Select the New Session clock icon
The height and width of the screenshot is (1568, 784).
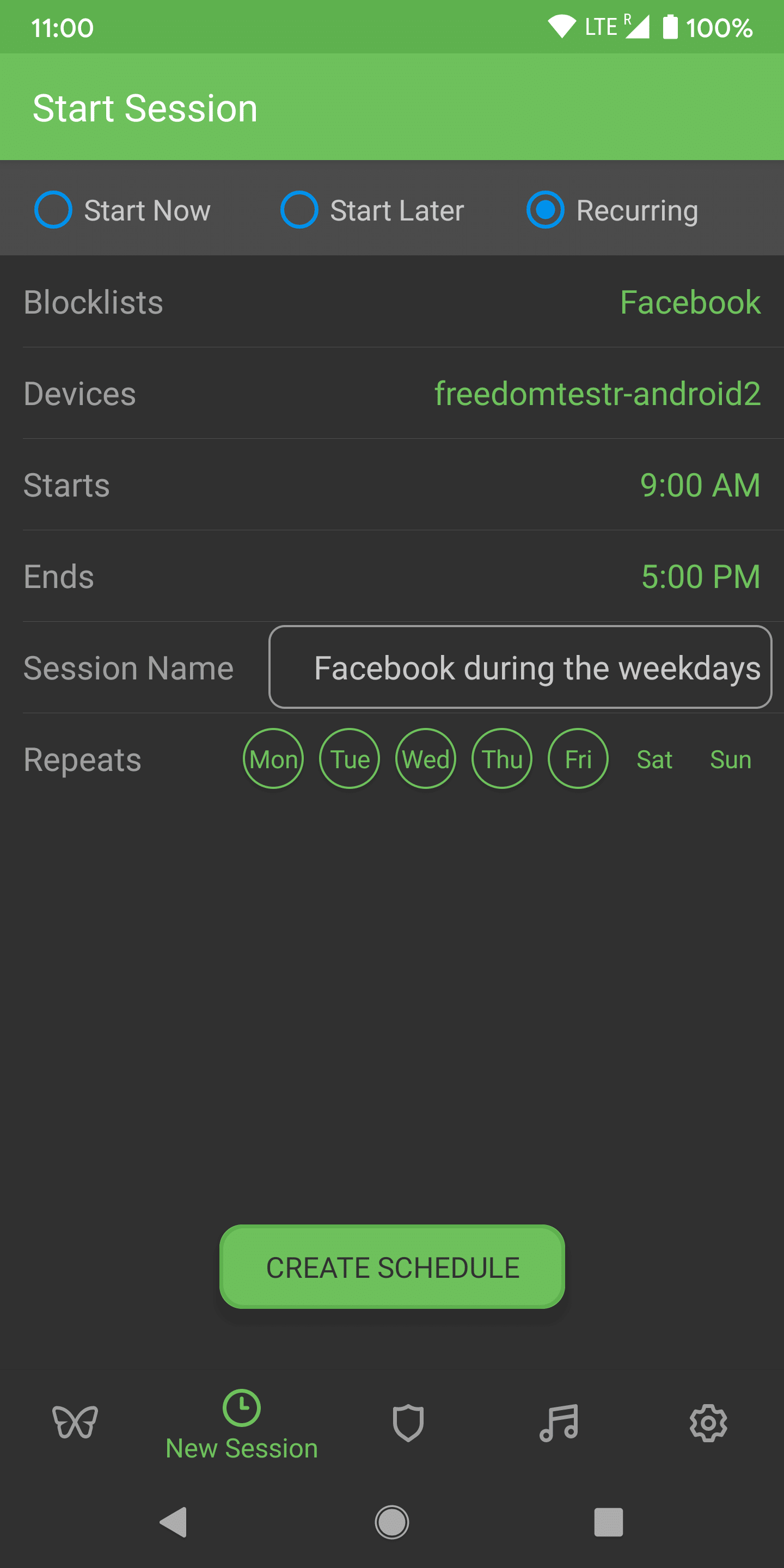coord(241,1410)
